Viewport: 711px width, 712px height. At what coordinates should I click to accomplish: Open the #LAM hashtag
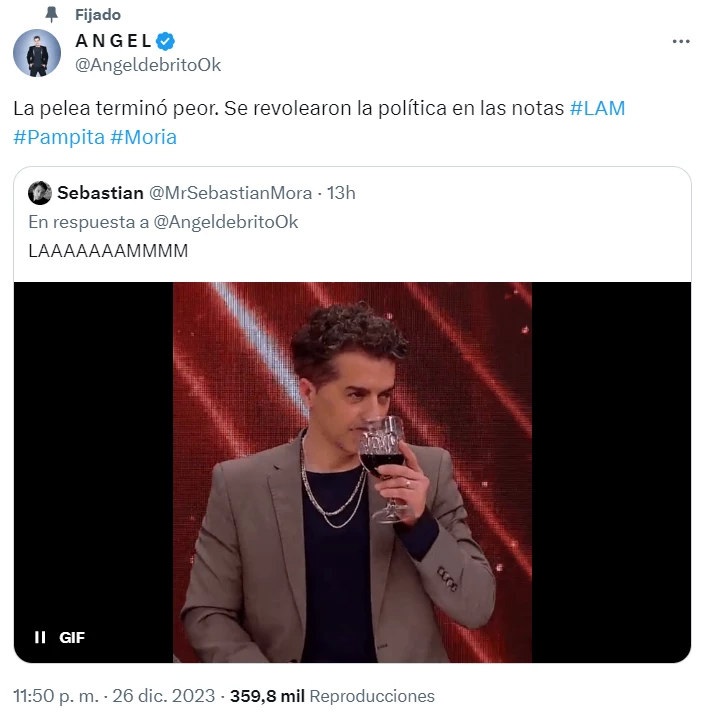(597, 109)
